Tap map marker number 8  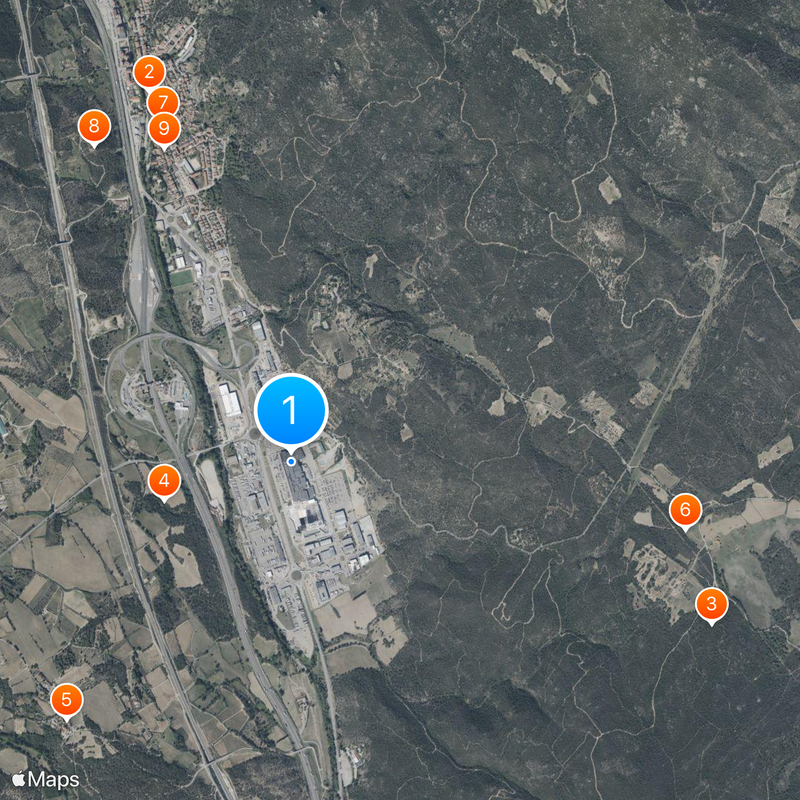point(94,126)
